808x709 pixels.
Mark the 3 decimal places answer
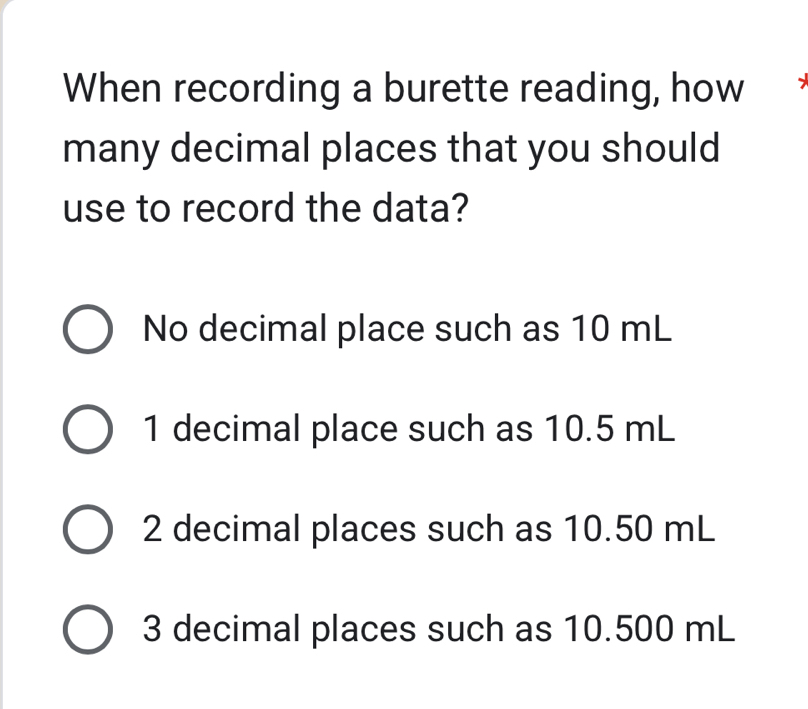click(88, 631)
